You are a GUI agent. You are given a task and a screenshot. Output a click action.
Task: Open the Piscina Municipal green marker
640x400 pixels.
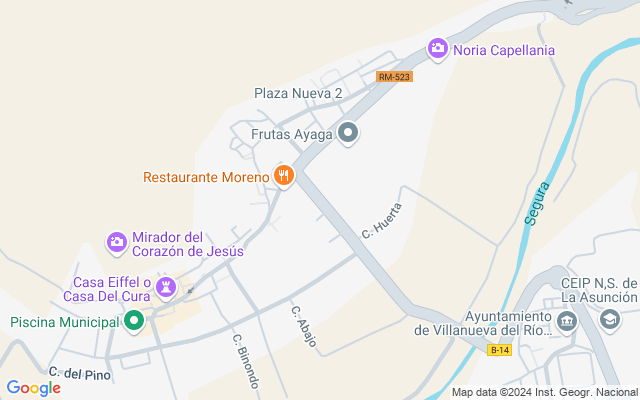pyautogui.click(x=134, y=321)
